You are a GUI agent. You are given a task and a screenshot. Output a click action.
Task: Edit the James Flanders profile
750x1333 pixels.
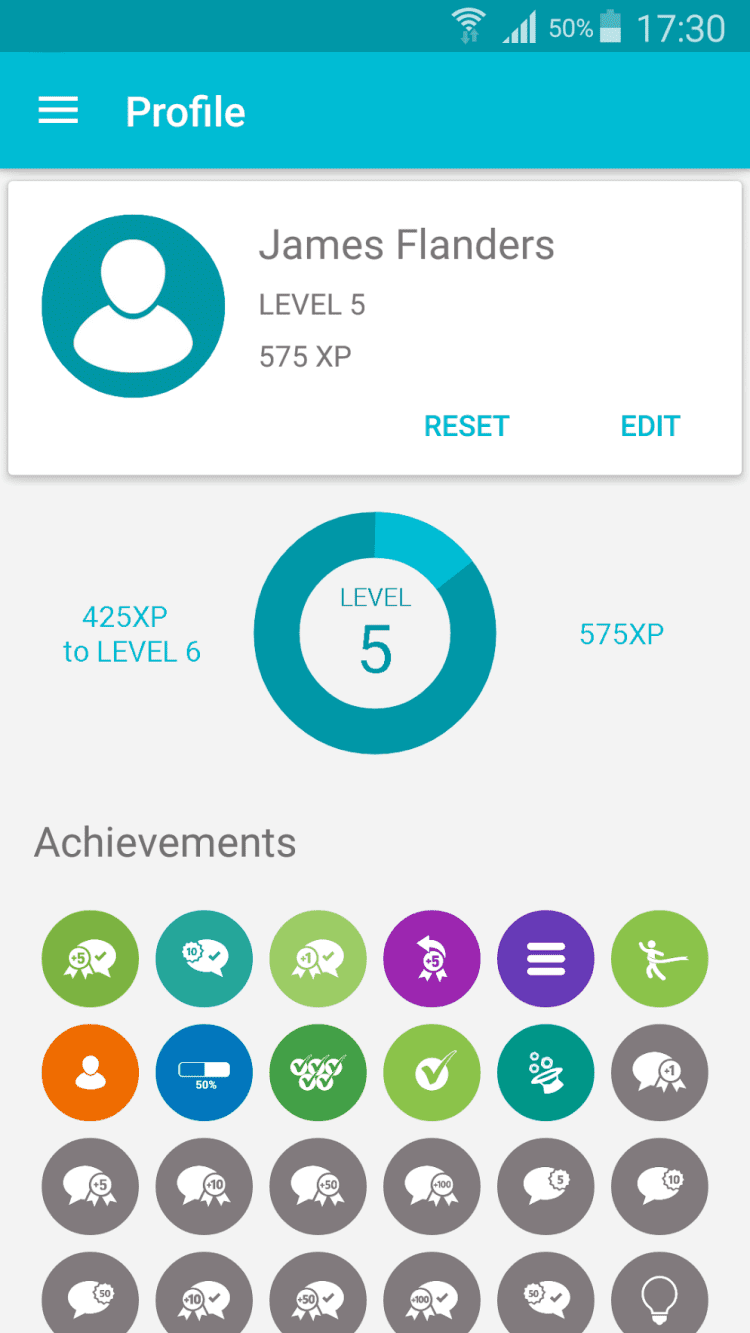coord(650,426)
